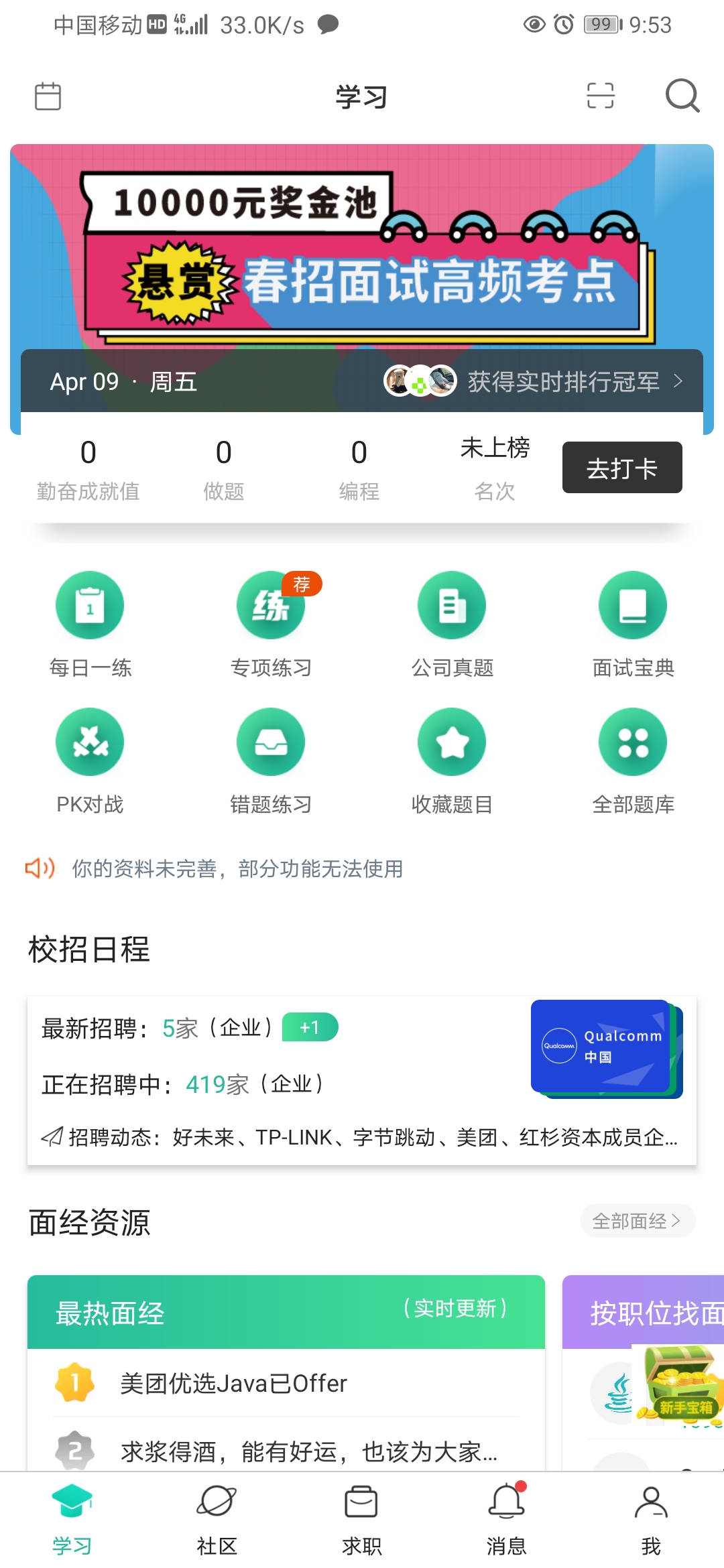Image resolution: width=724 pixels, height=1568 pixels.
Task: Open 专项练习 special practice
Action: (271, 623)
